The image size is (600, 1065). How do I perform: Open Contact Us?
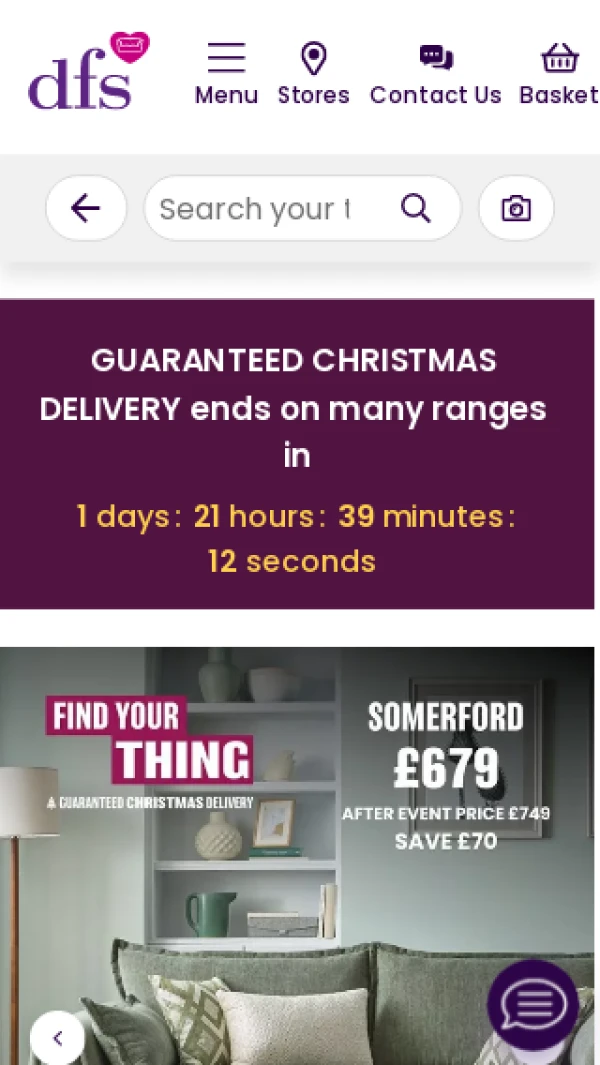(435, 74)
